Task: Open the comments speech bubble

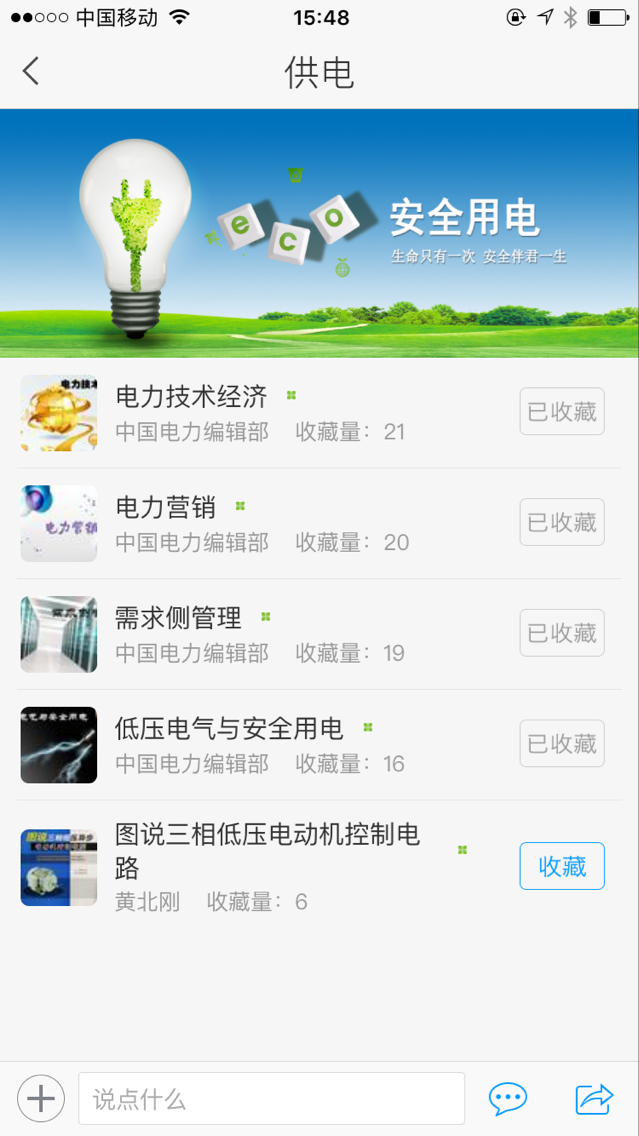Action: point(508,1099)
